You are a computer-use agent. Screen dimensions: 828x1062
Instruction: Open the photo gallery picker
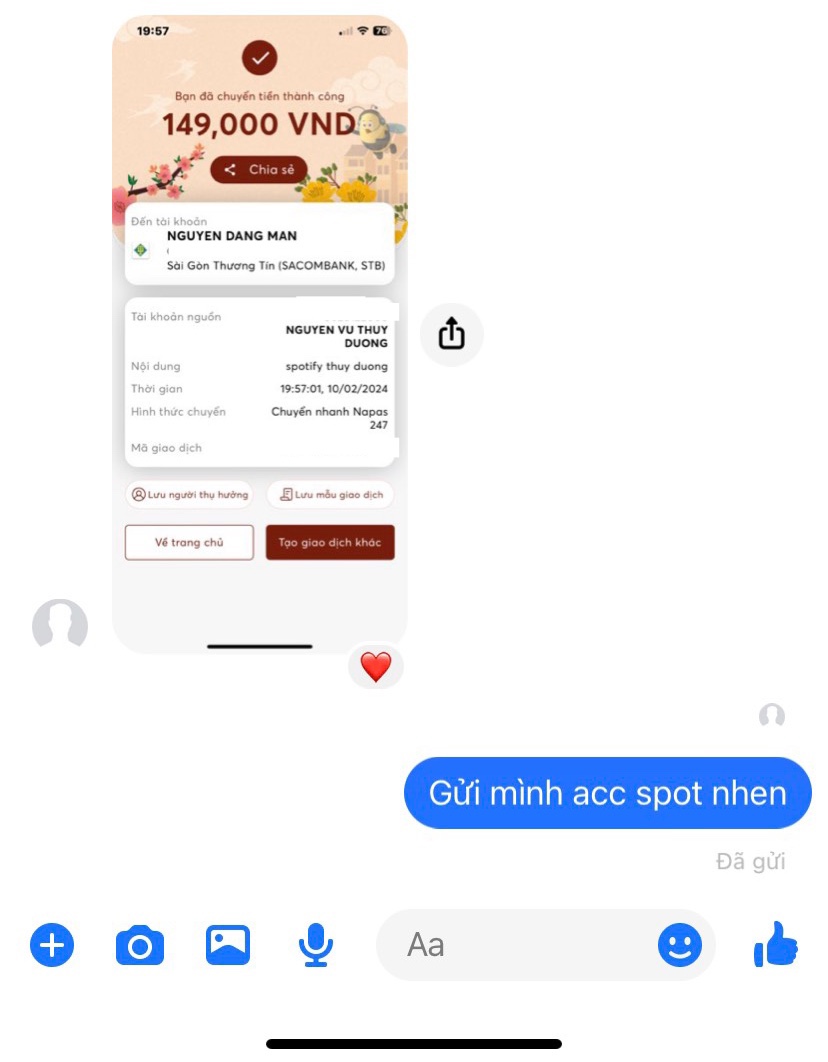coord(228,945)
